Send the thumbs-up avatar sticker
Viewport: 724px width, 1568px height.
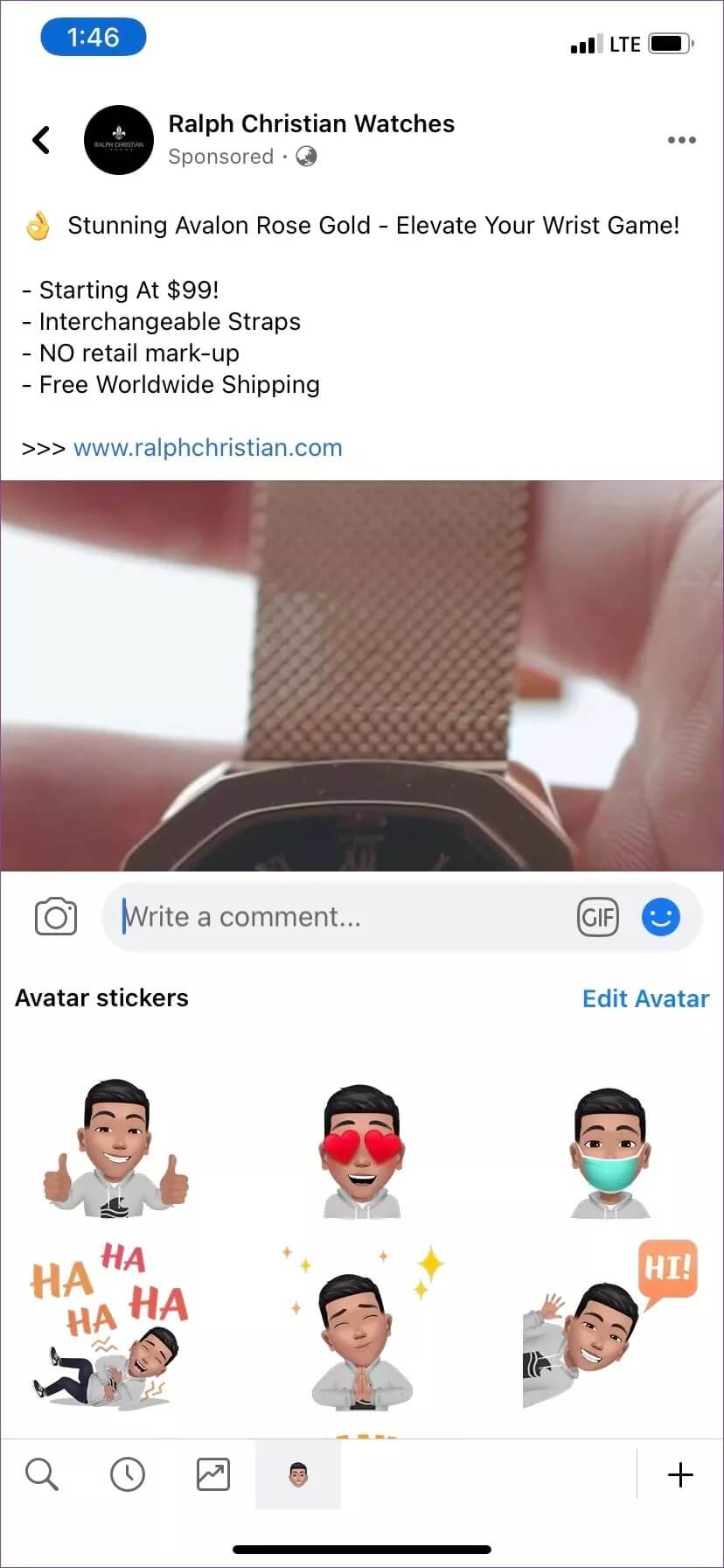pos(116,1148)
